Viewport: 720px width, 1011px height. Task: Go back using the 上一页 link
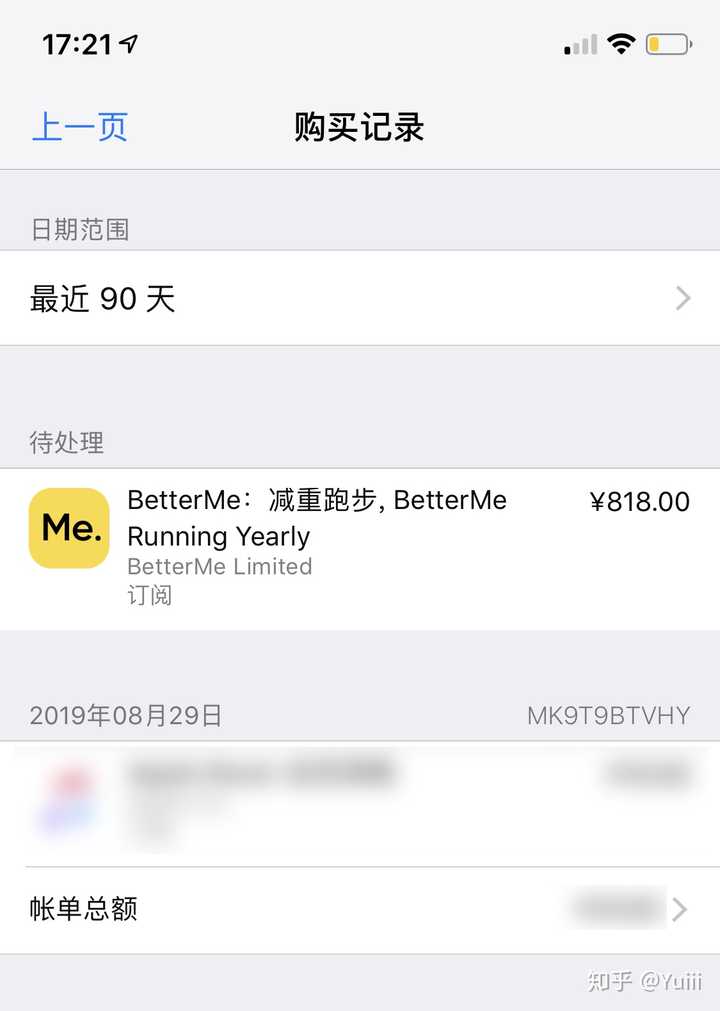(x=80, y=126)
